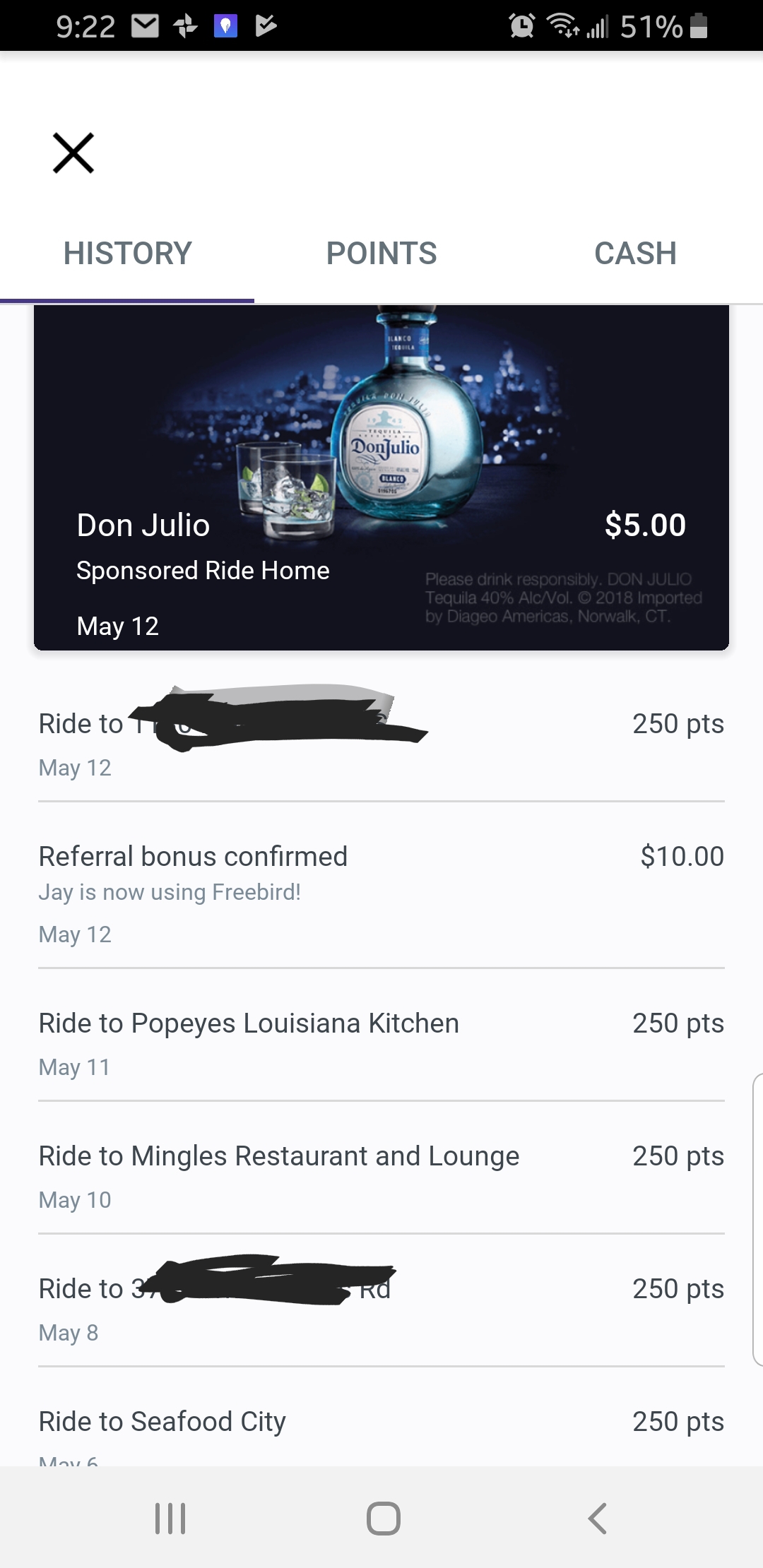Stay on the HISTORY tab
Image resolution: width=763 pixels, height=1568 pixels.
(x=127, y=253)
